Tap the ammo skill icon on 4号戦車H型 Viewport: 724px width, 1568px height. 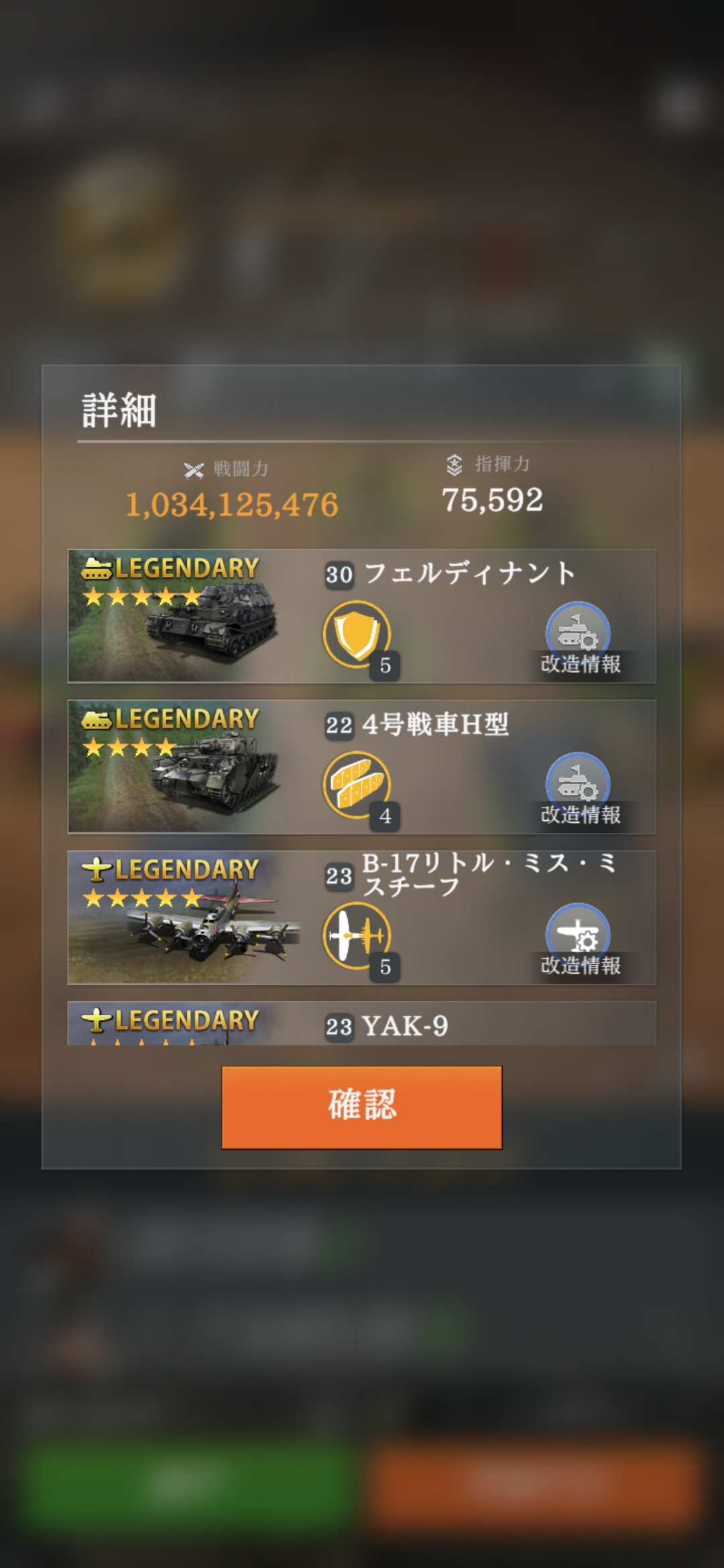coord(357,785)
